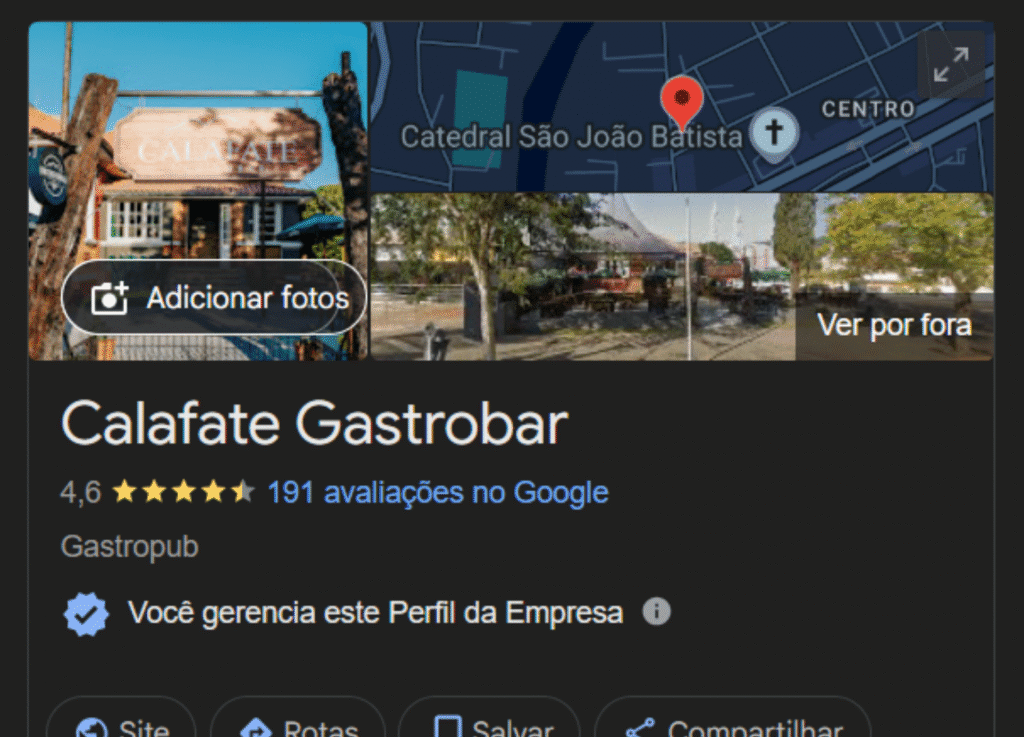Share via Compartilhar button

point(732,724)
